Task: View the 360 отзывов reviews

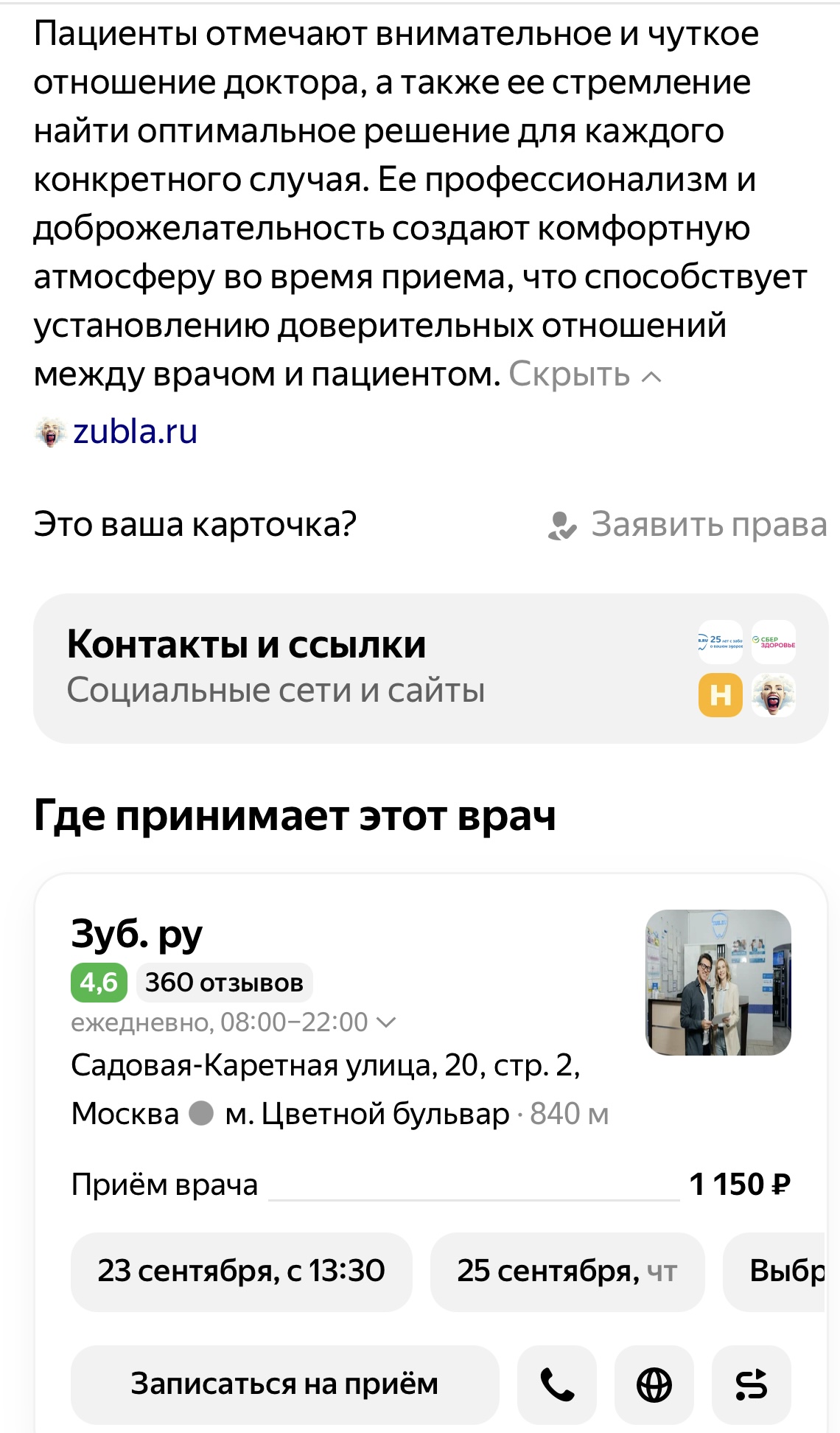Action: pyautogui.click(x=224, y=983)
